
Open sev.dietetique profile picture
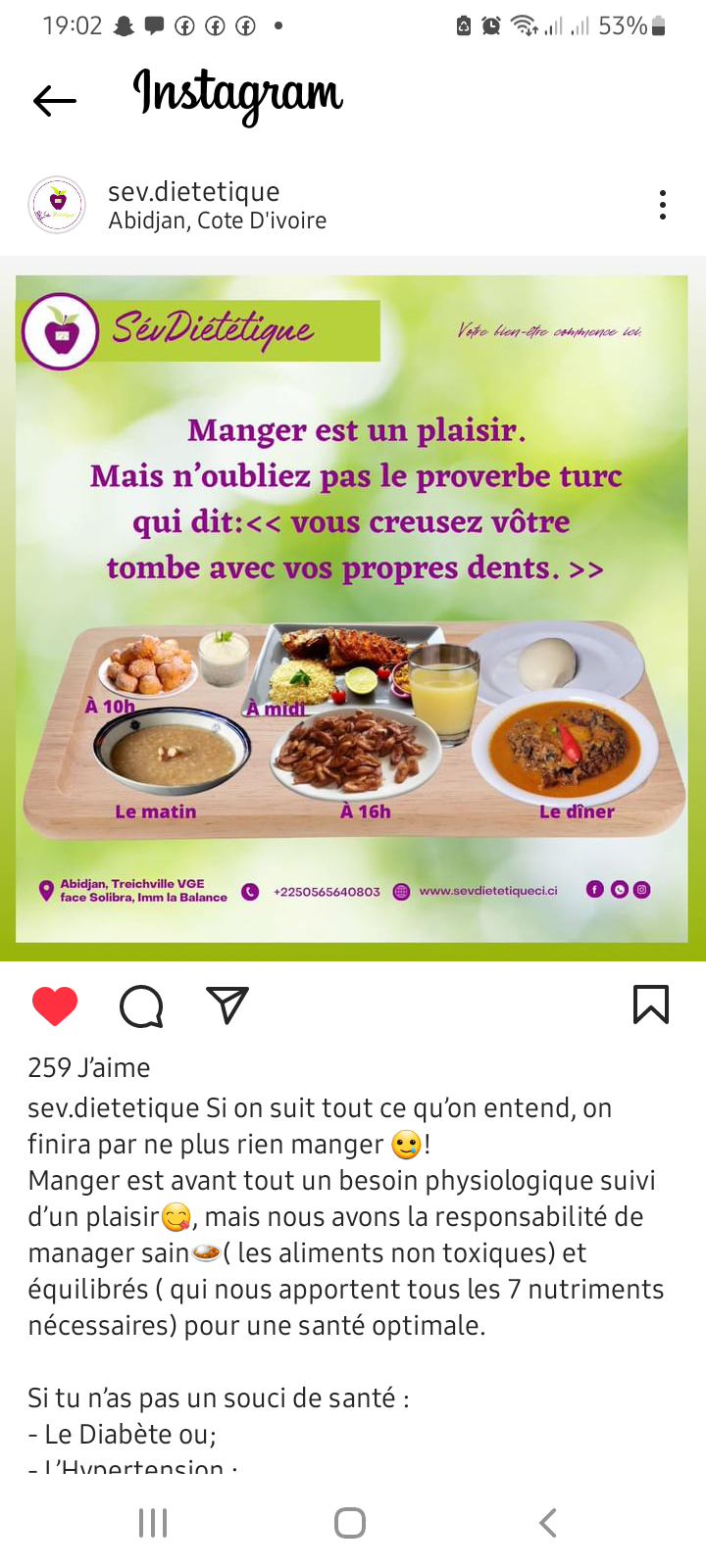point(58,205)
